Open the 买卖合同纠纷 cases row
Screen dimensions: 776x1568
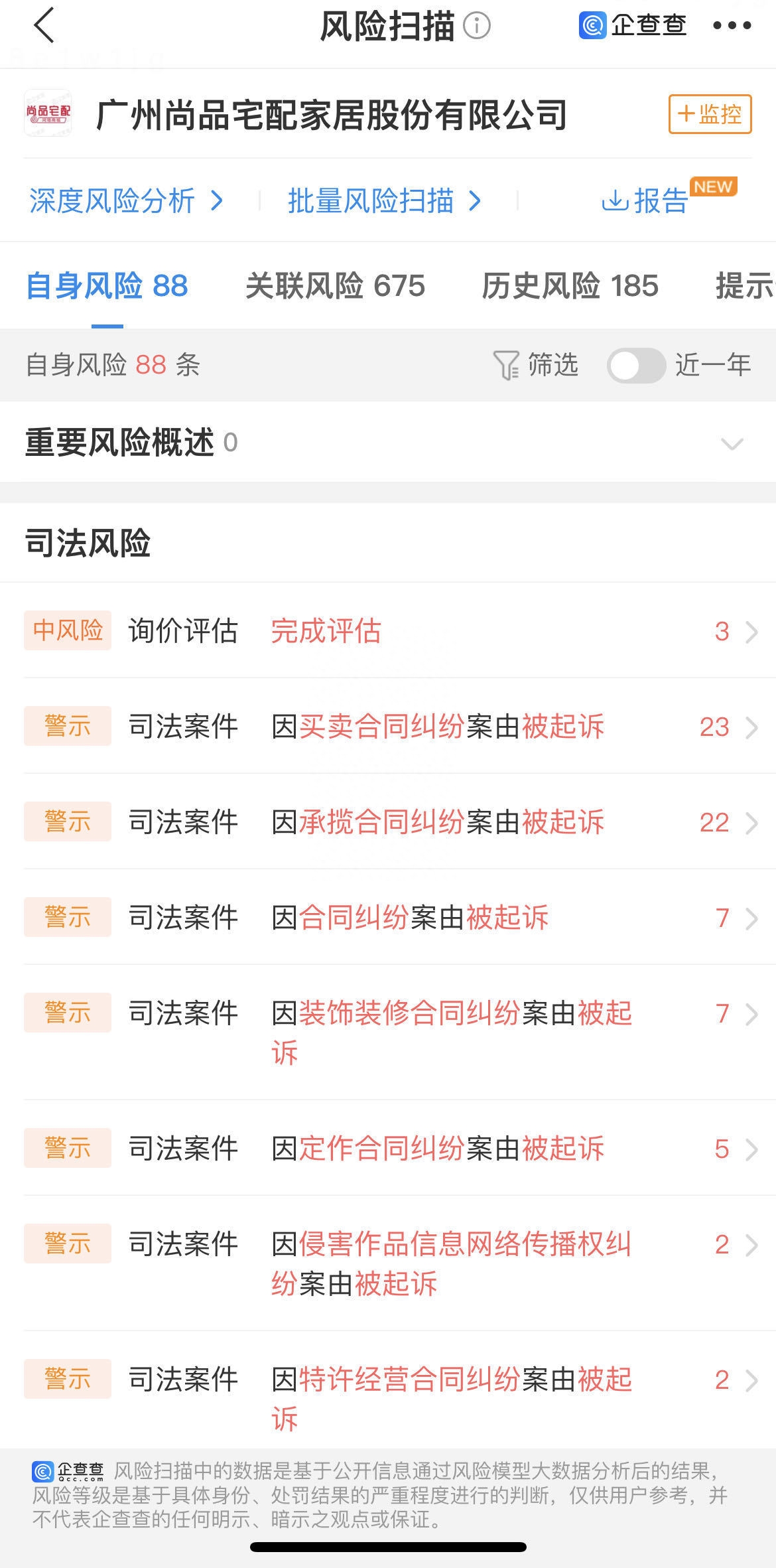coord(388,727)
